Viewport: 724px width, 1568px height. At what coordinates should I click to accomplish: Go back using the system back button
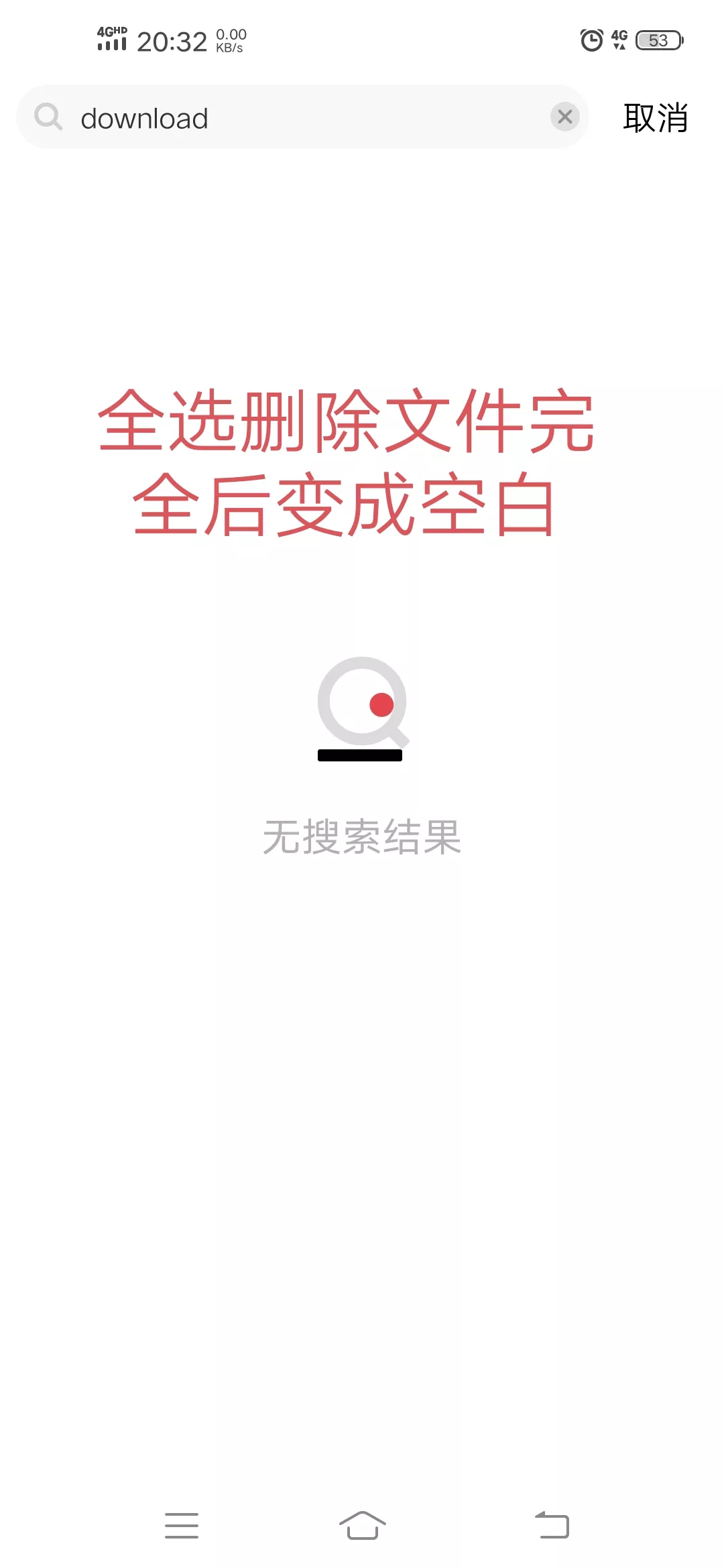(x=552, y=1525)
